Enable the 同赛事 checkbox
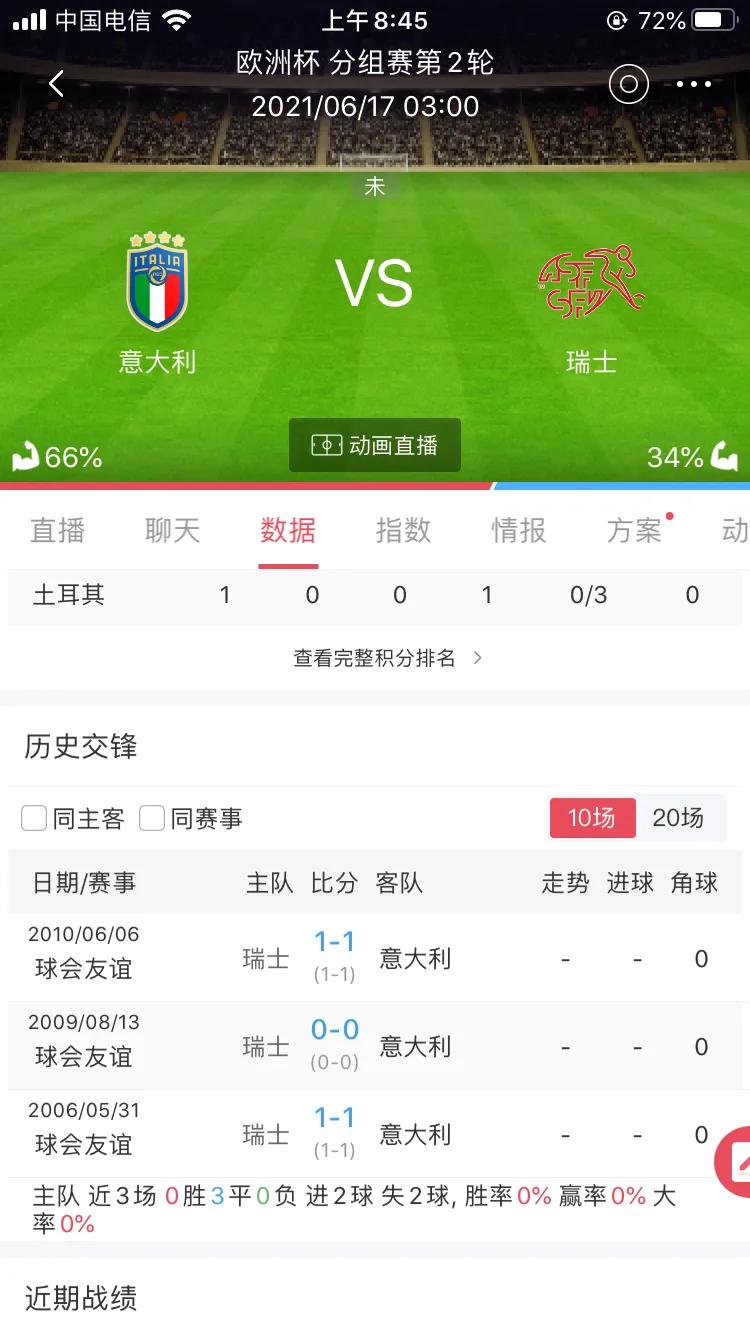Viewport: 750px width, 1334px height. pyautogui.click(x=151, y=817)
